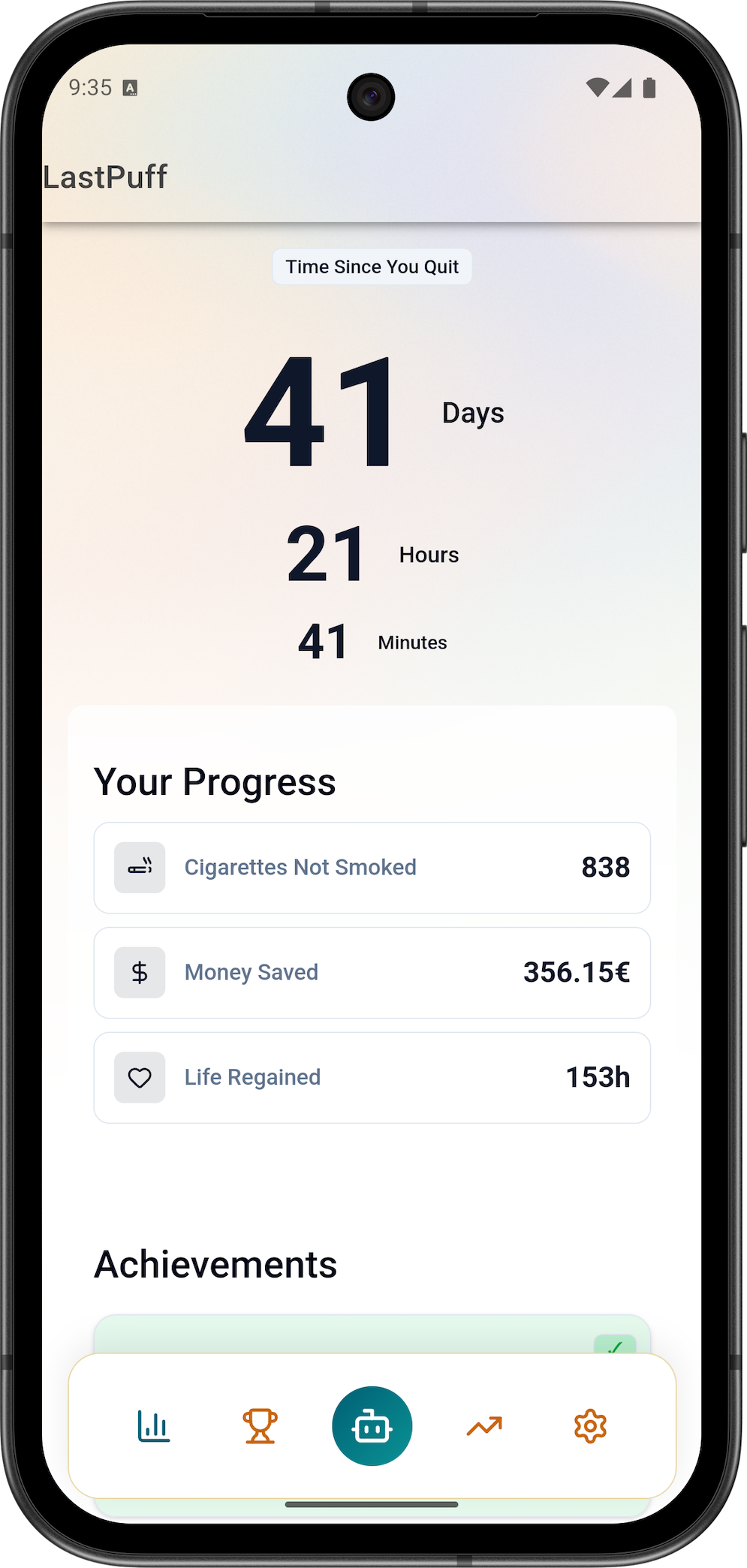Image resolution: width=747 pixels, height=1568 pixels.
Task: Select the trending progress graph icon
Action: (483, 1425)
